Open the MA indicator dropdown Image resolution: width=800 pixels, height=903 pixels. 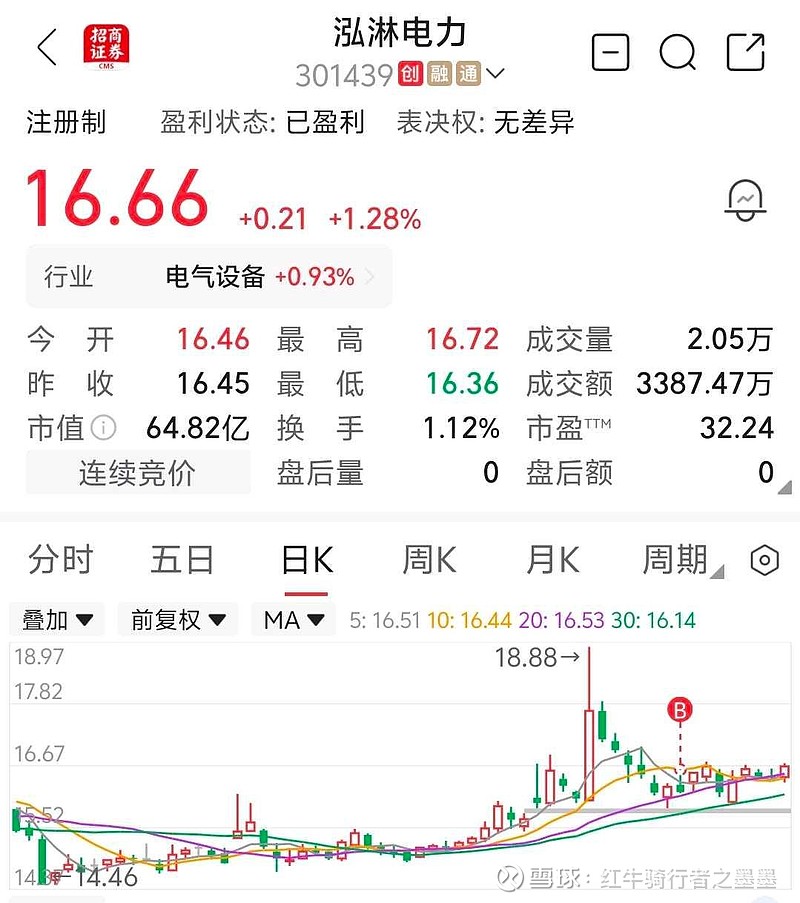294,620
